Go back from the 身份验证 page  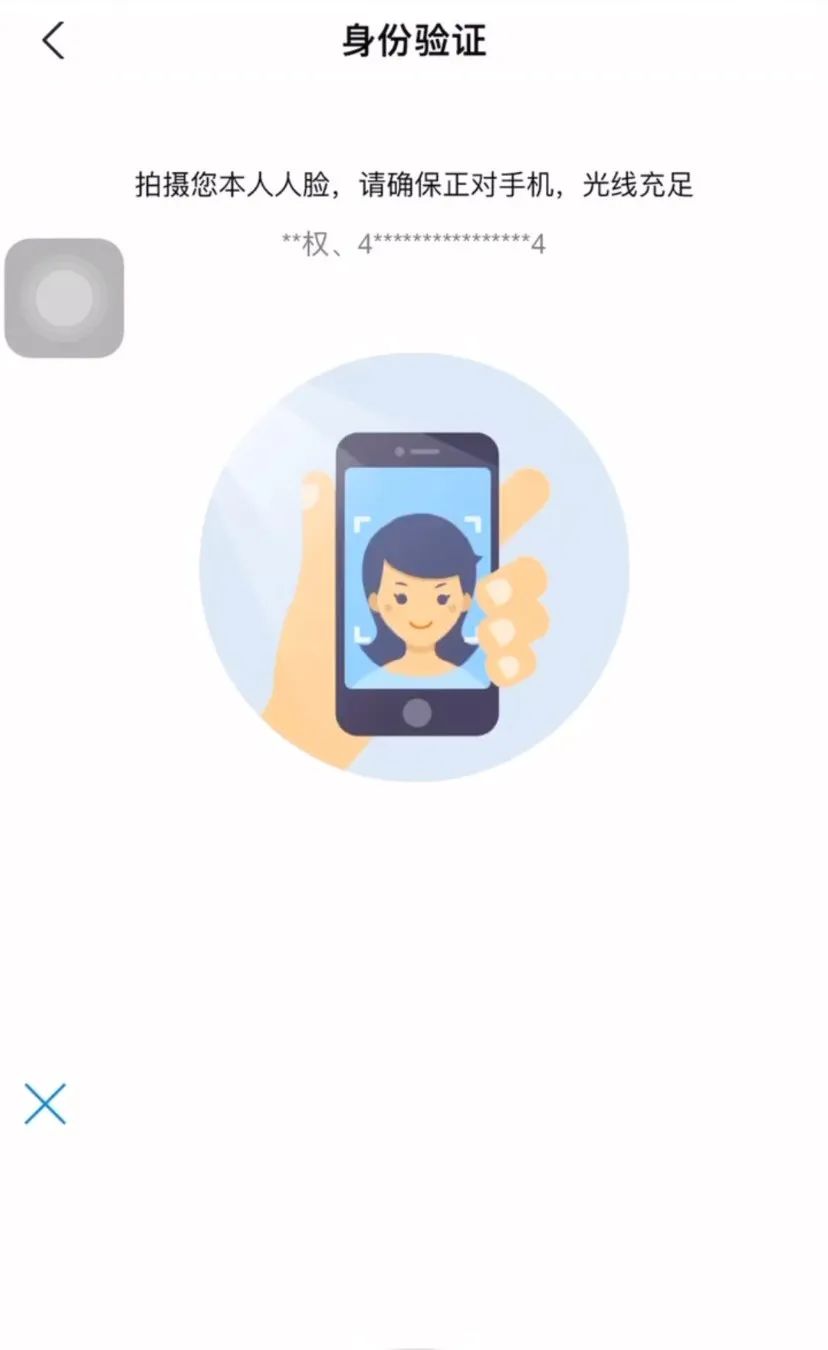[53, 41]
